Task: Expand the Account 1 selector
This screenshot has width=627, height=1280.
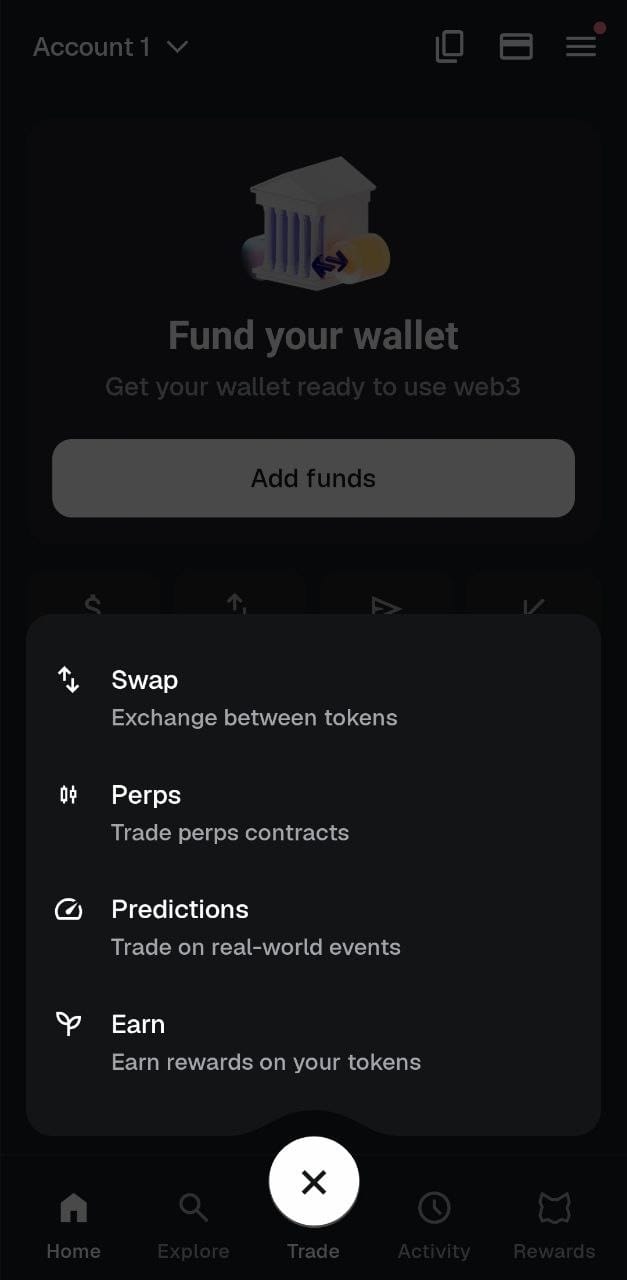Action: (x=110, y=47)
